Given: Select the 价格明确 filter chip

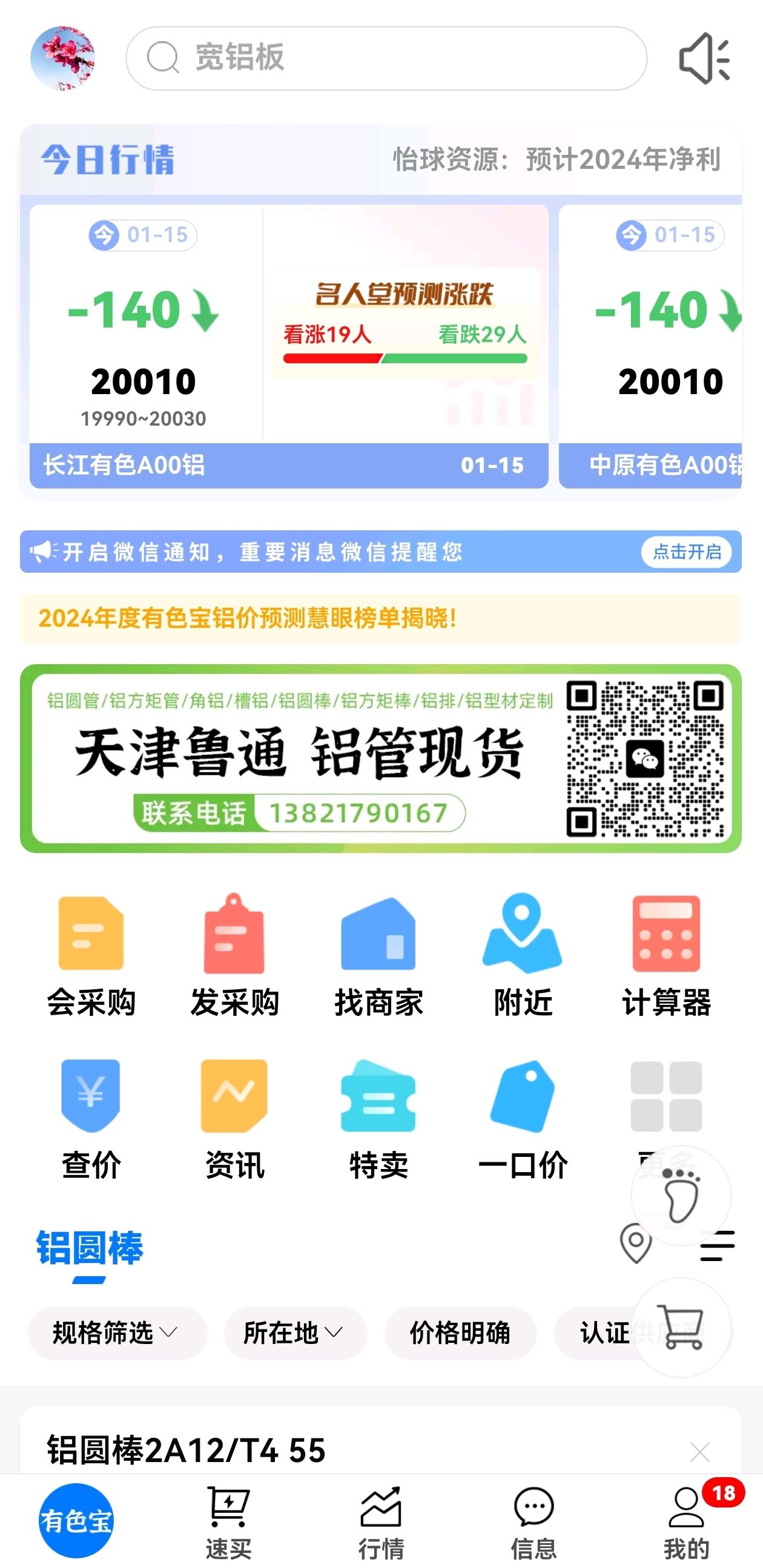Looking at the screenshot, I should 460,1332.
